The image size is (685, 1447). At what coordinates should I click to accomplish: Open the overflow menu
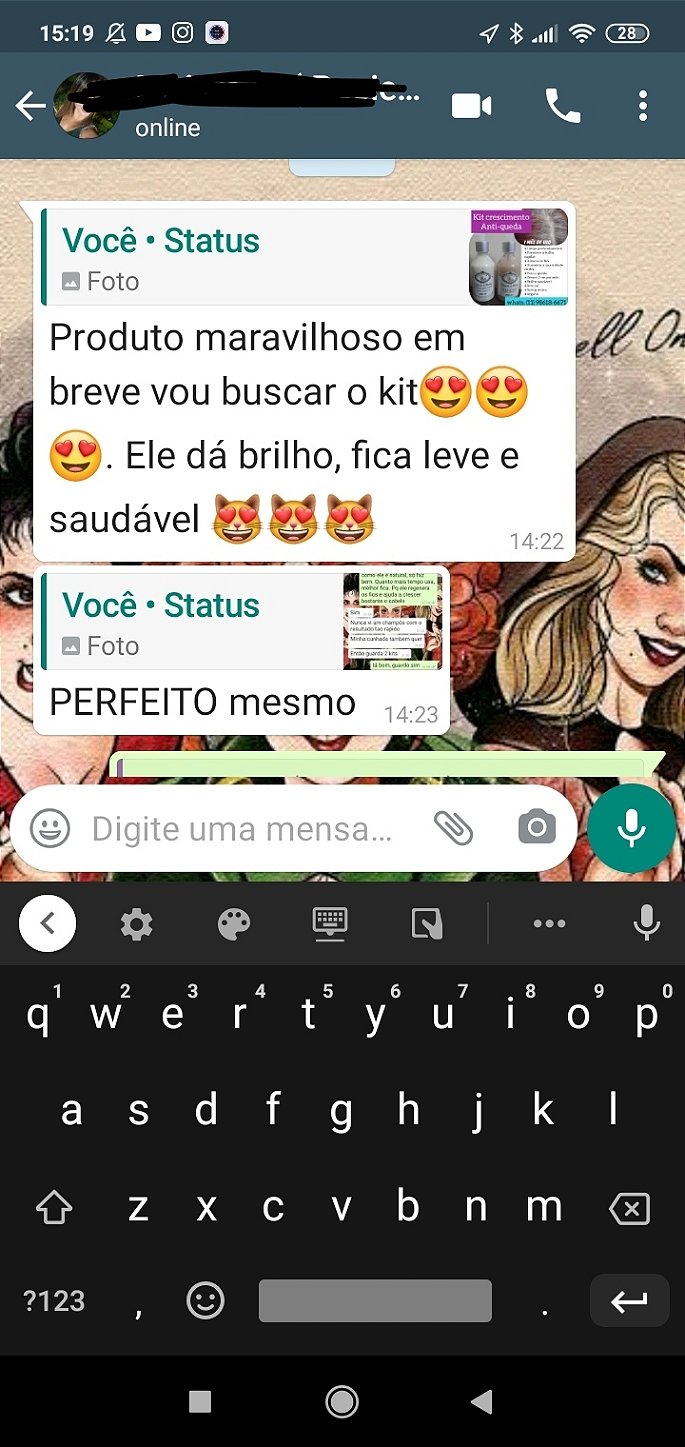pyautogui.click(x=643, y=106)
